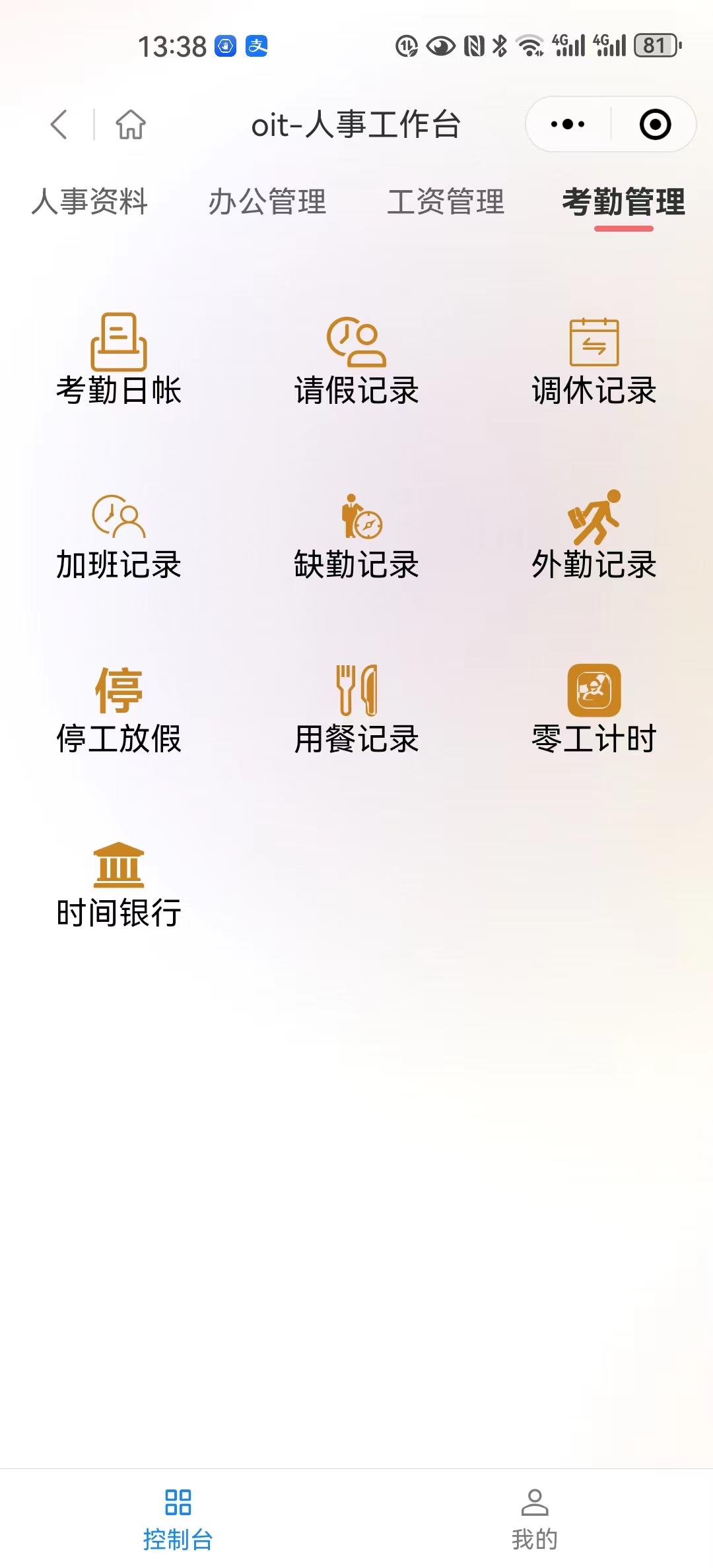View 加班记录 overtime records

pyautogui.click(x=119, y=535)
